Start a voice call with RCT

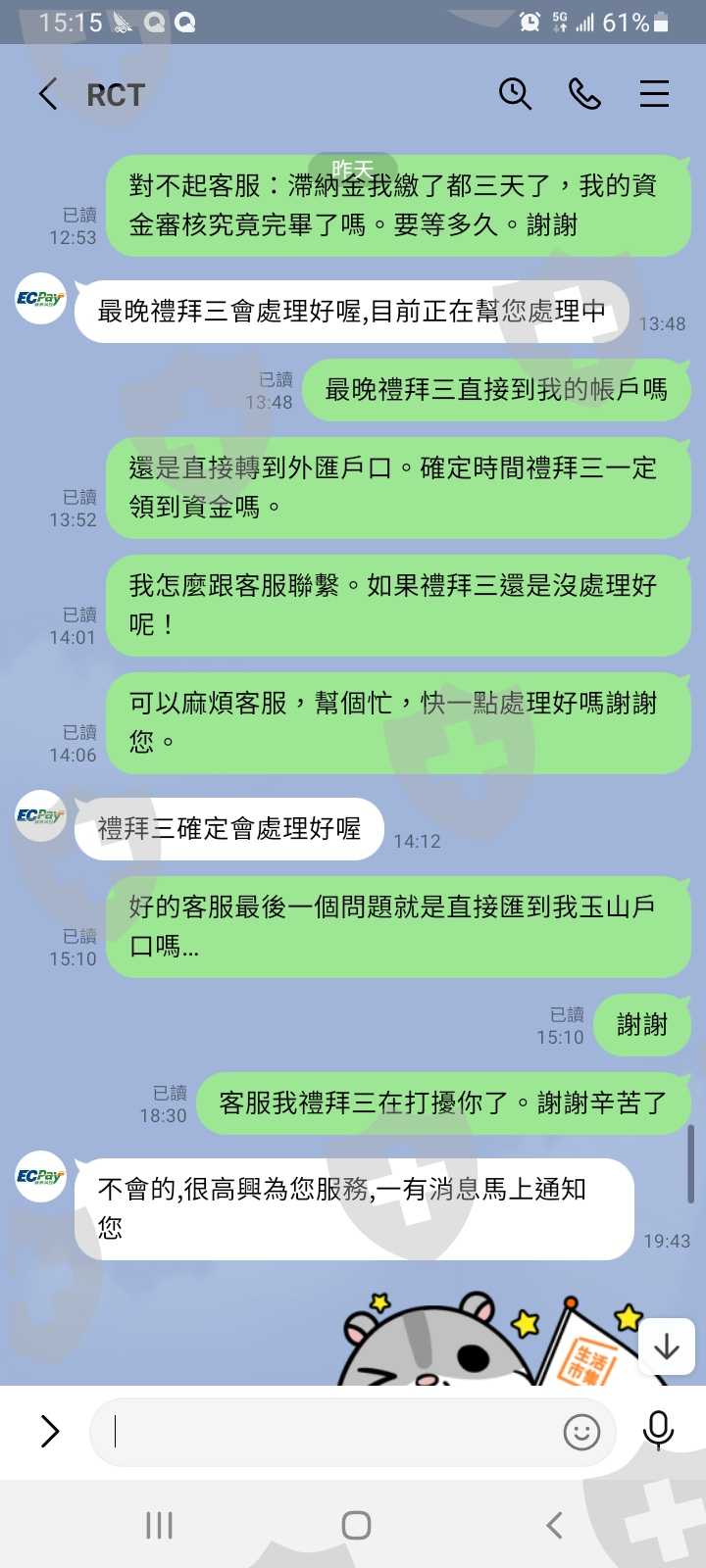pos(584,94)
